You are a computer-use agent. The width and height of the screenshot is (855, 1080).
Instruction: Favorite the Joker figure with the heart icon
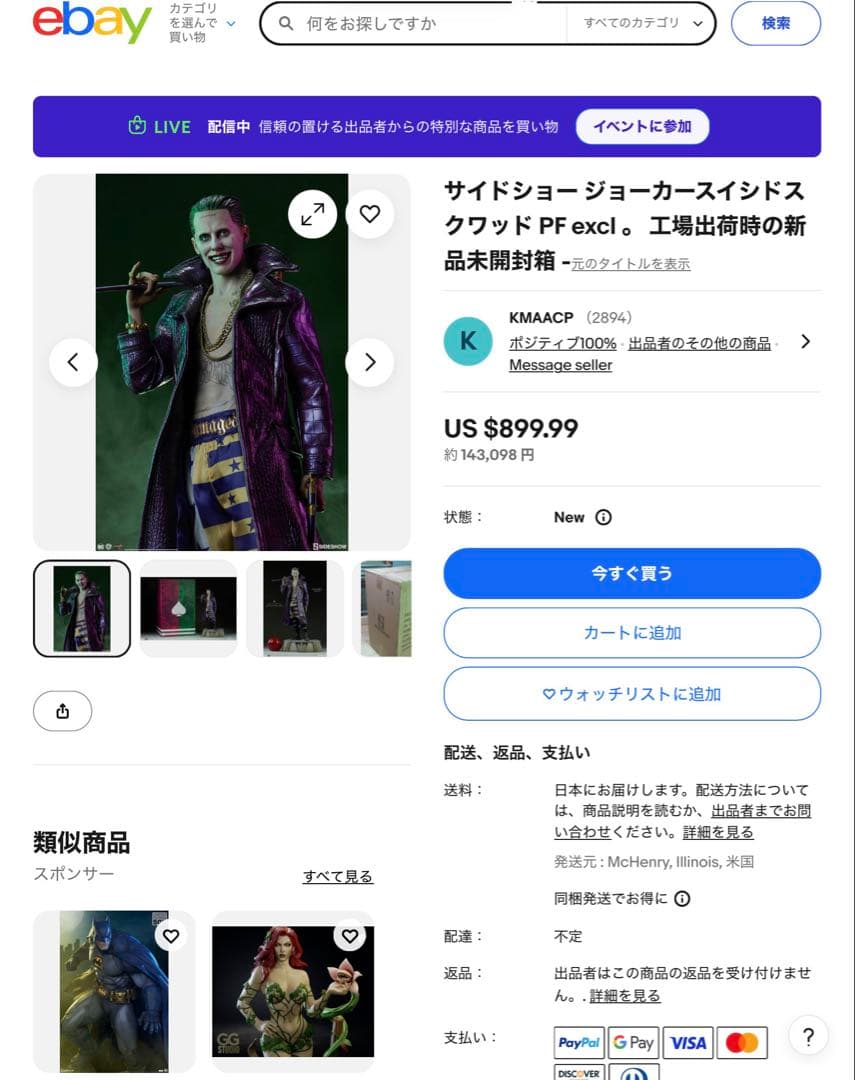tap(370, 213)
